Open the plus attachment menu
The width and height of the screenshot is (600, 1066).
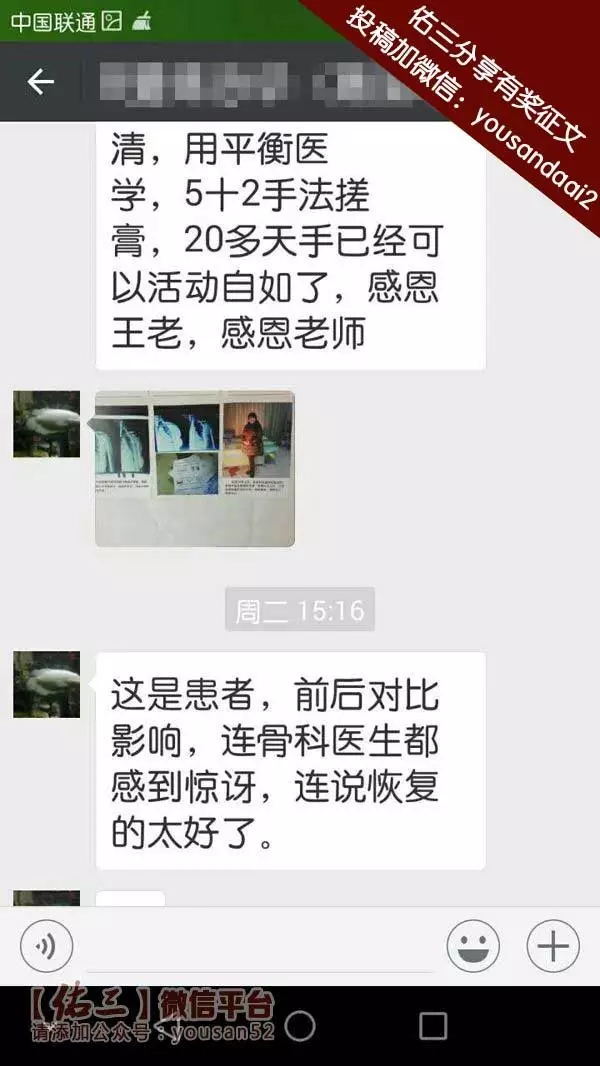[552, 945]
